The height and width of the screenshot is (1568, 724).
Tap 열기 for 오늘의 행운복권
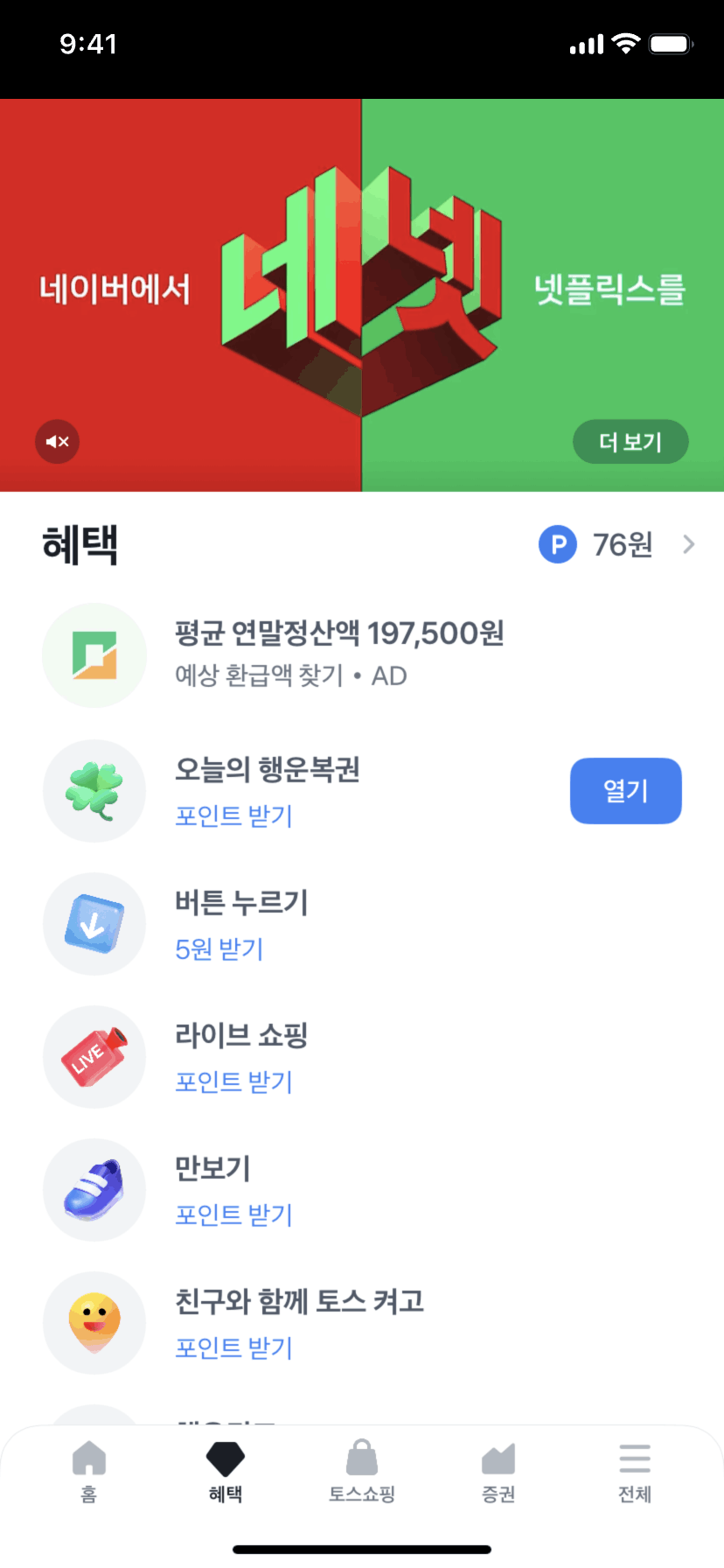point(626,791)
